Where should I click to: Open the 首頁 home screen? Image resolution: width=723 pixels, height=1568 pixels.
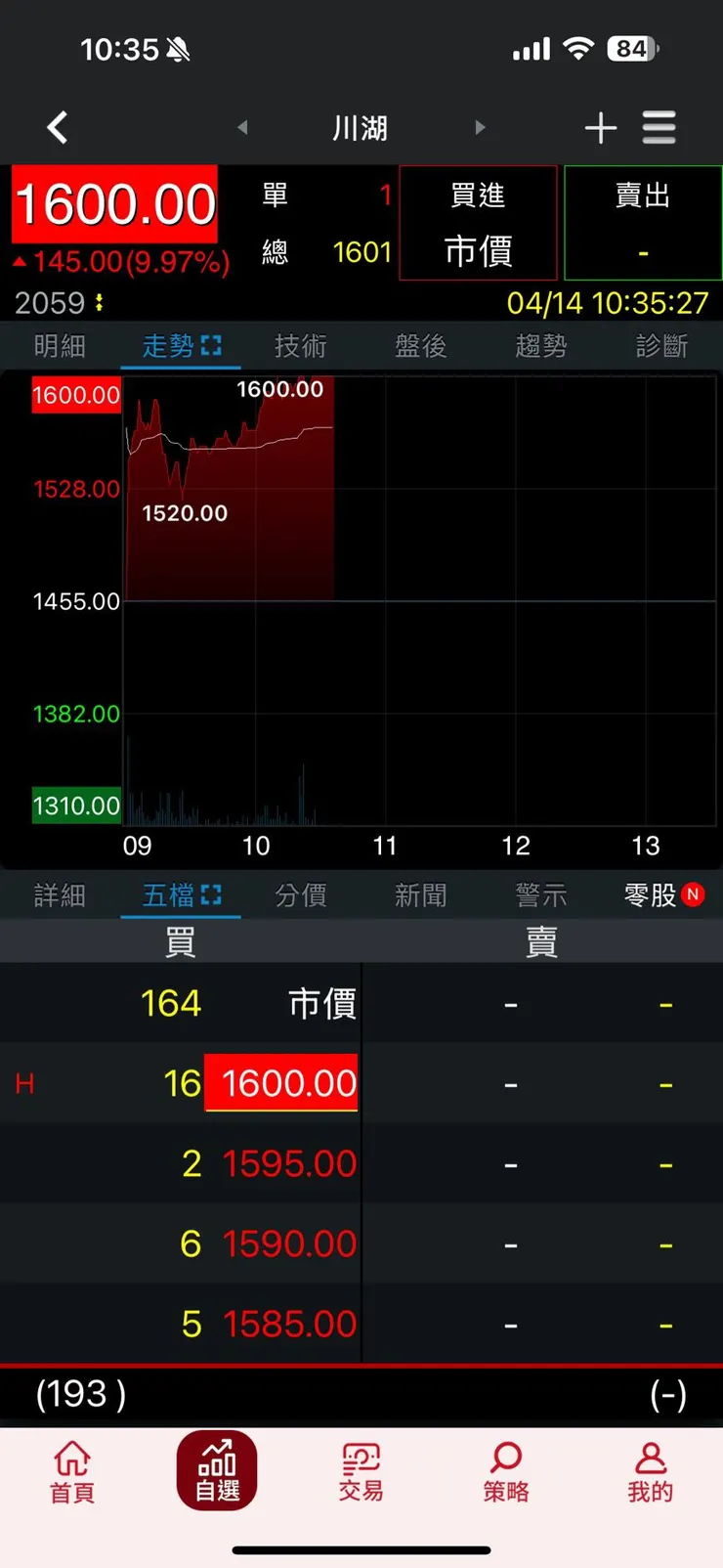coord(71,1471)
